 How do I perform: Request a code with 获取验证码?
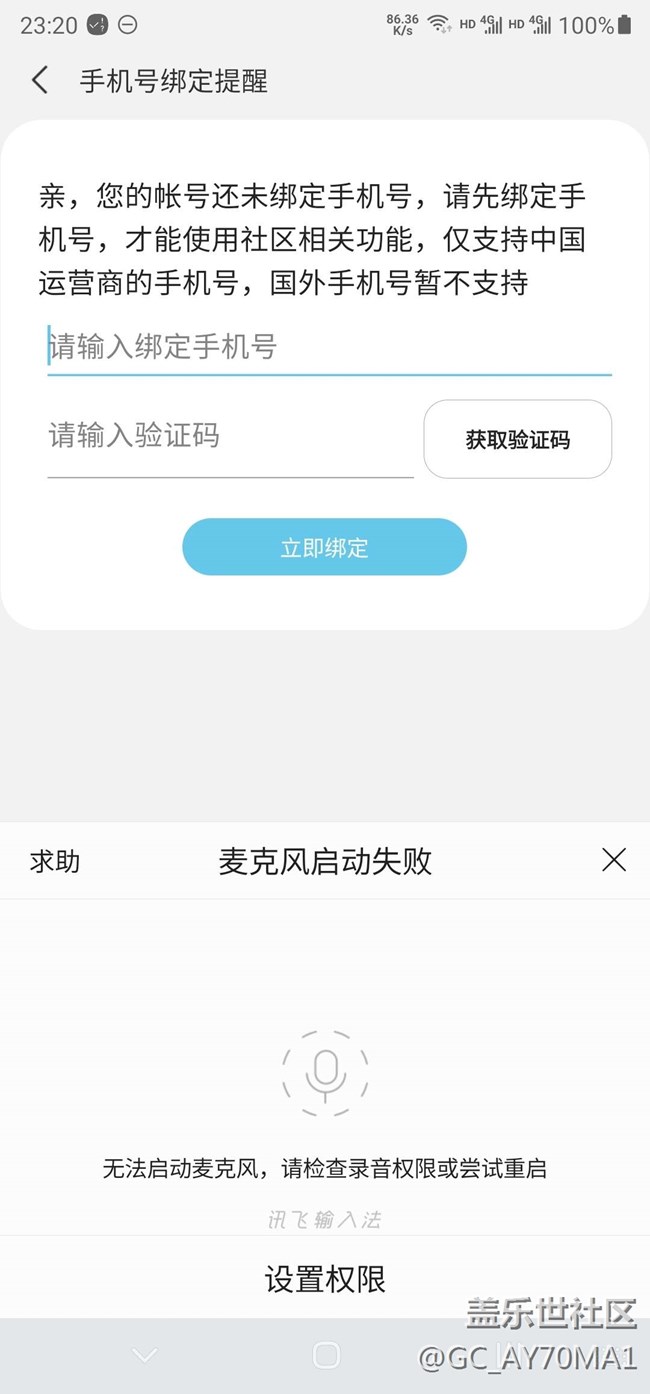(517, 439)
